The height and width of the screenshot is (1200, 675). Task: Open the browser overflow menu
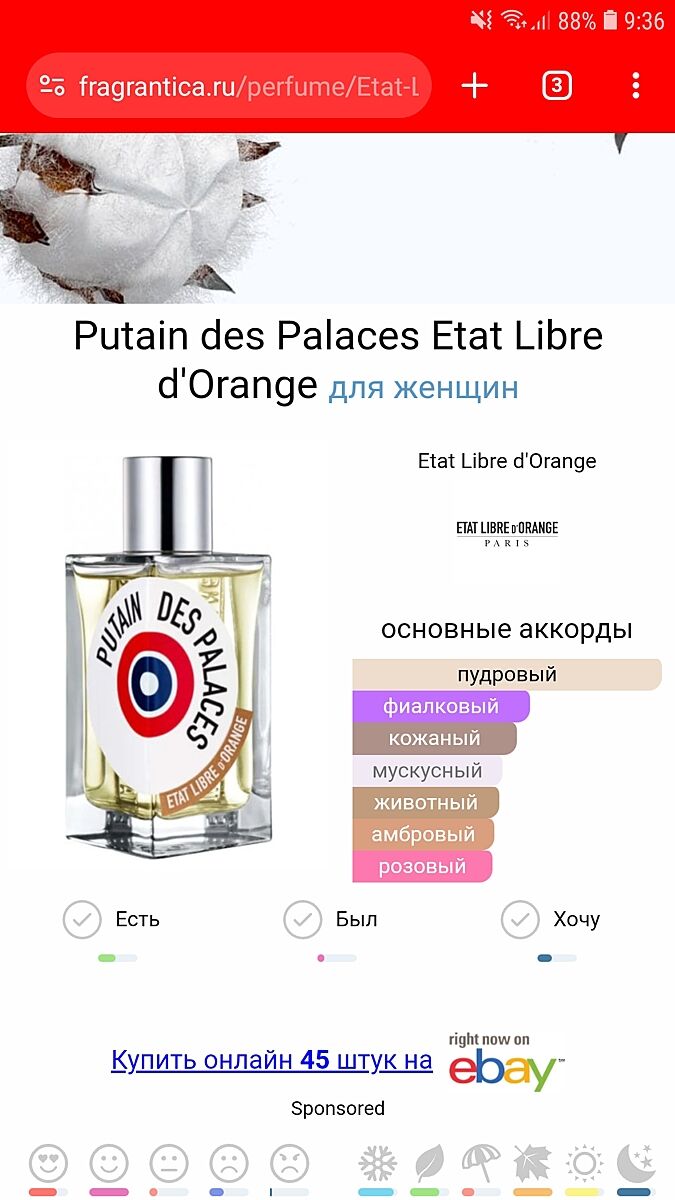(x=635, y=86)
